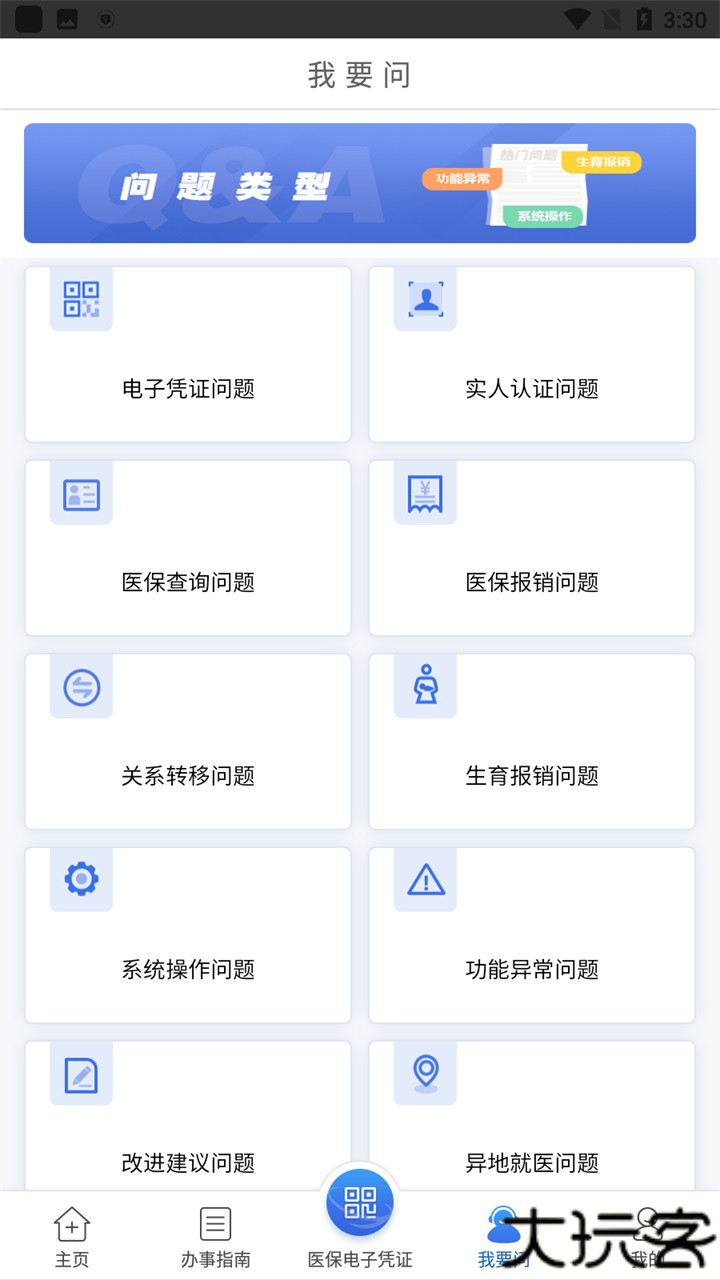Select the location pin icon for 异地就医问题
The image size is (720, 1280).
pos(425,1073)
